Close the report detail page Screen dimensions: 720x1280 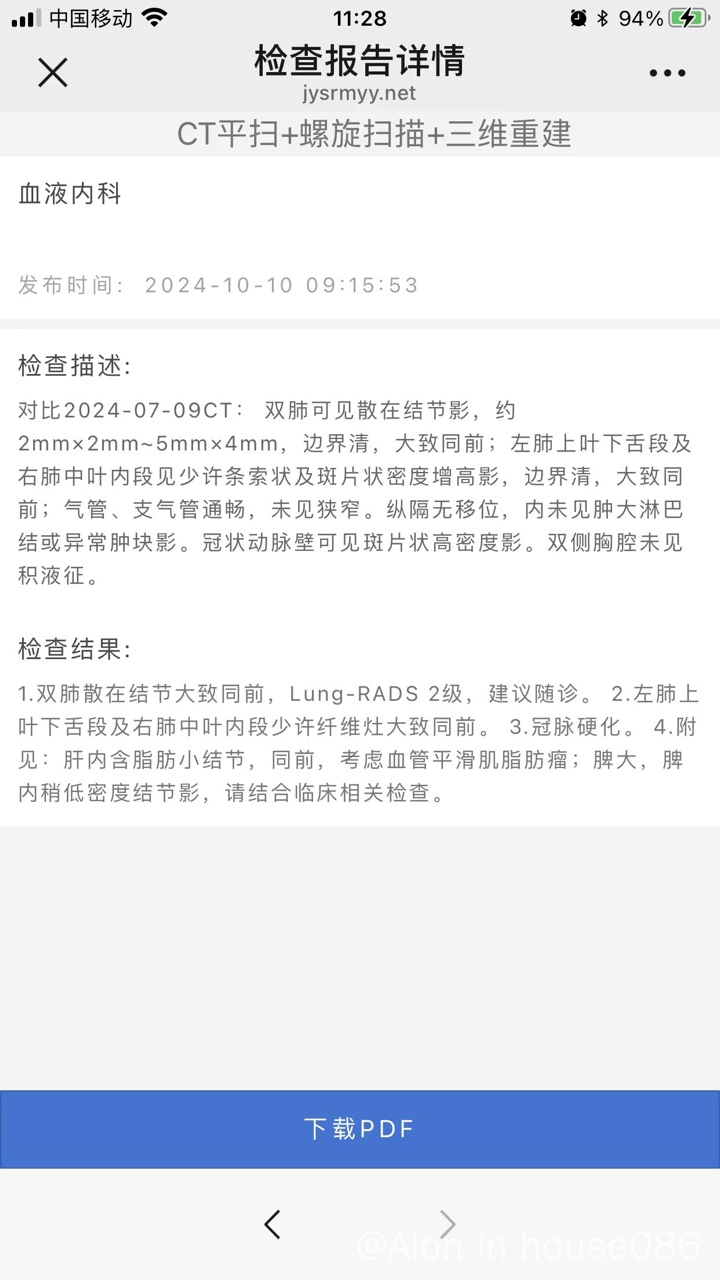[52, 72]
